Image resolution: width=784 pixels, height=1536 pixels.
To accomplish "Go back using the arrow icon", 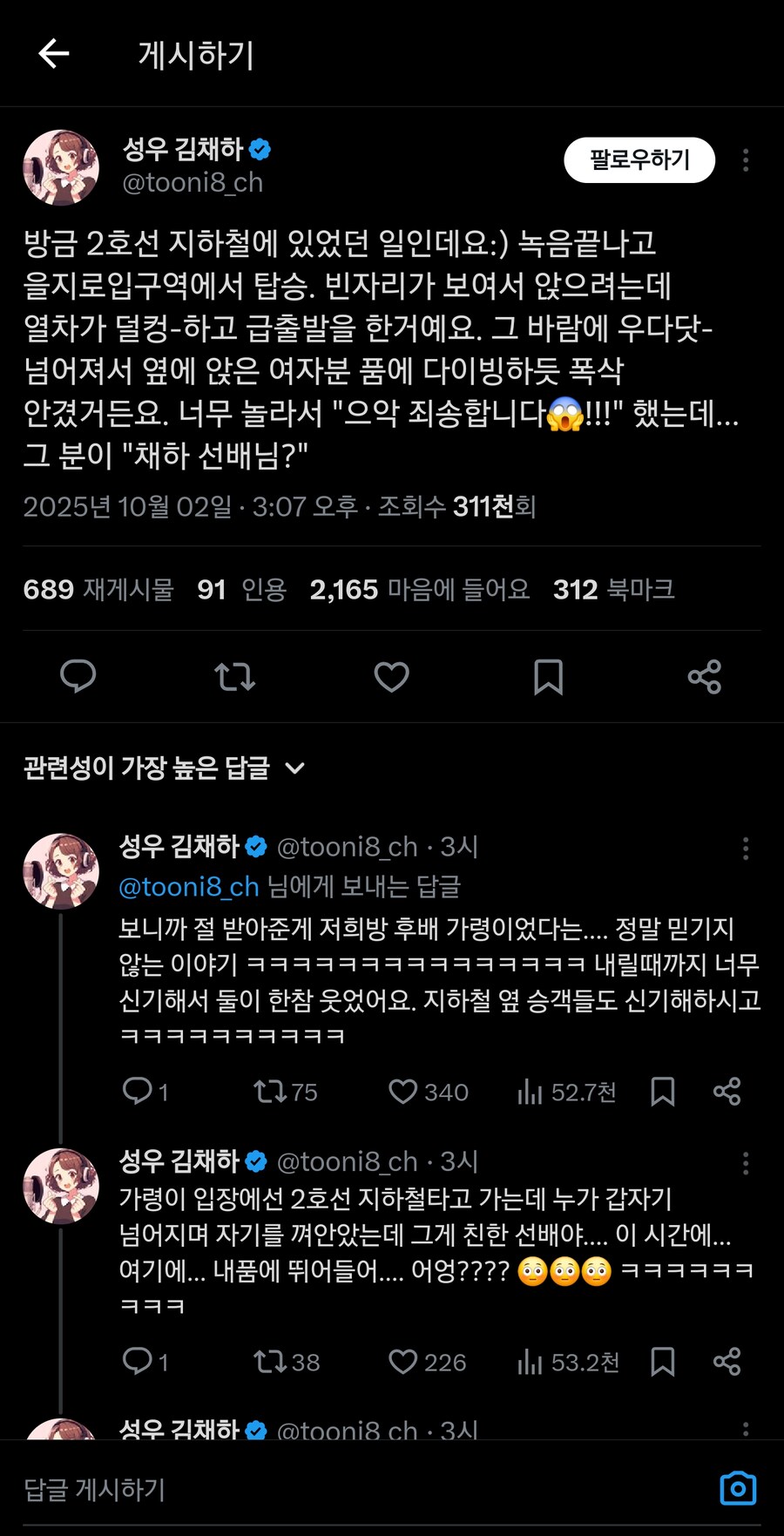I will 54,54.
